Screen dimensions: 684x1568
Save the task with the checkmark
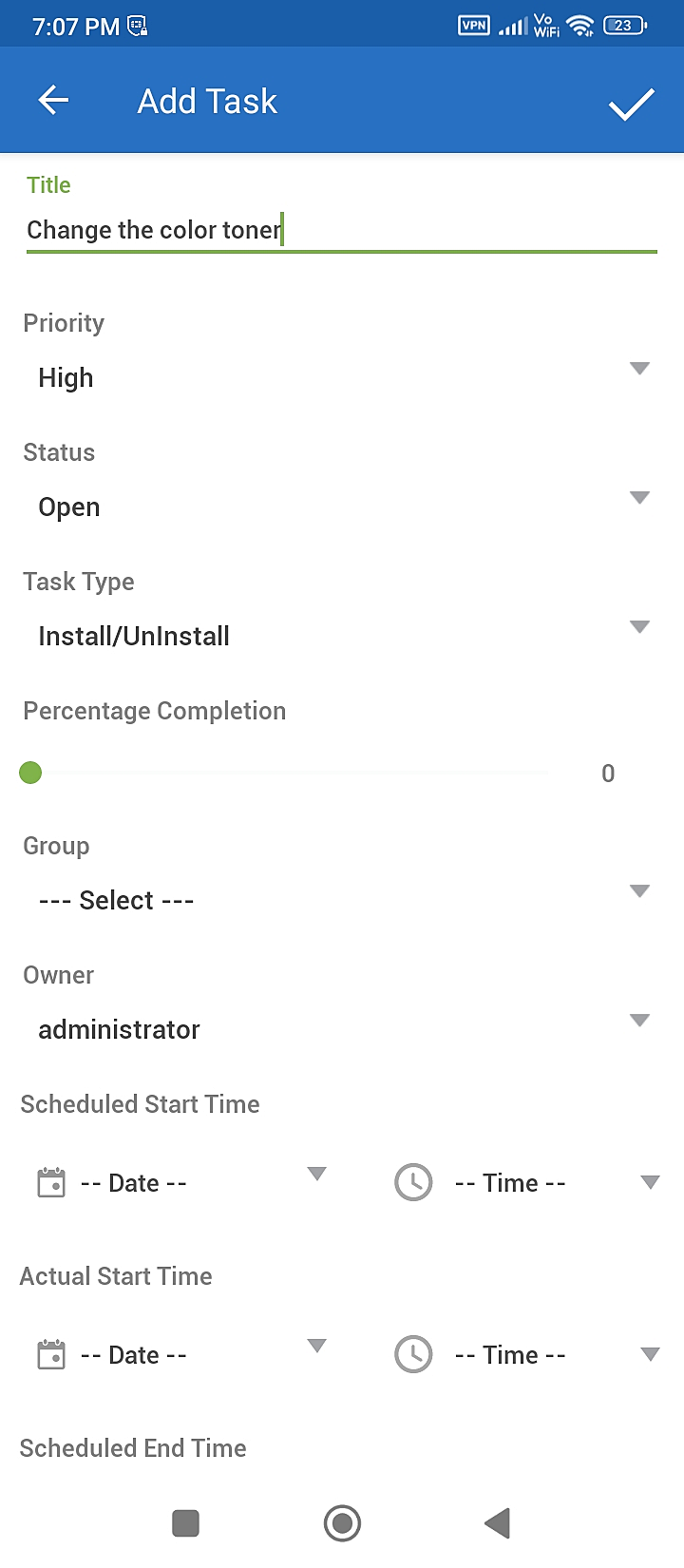[631, 104]
